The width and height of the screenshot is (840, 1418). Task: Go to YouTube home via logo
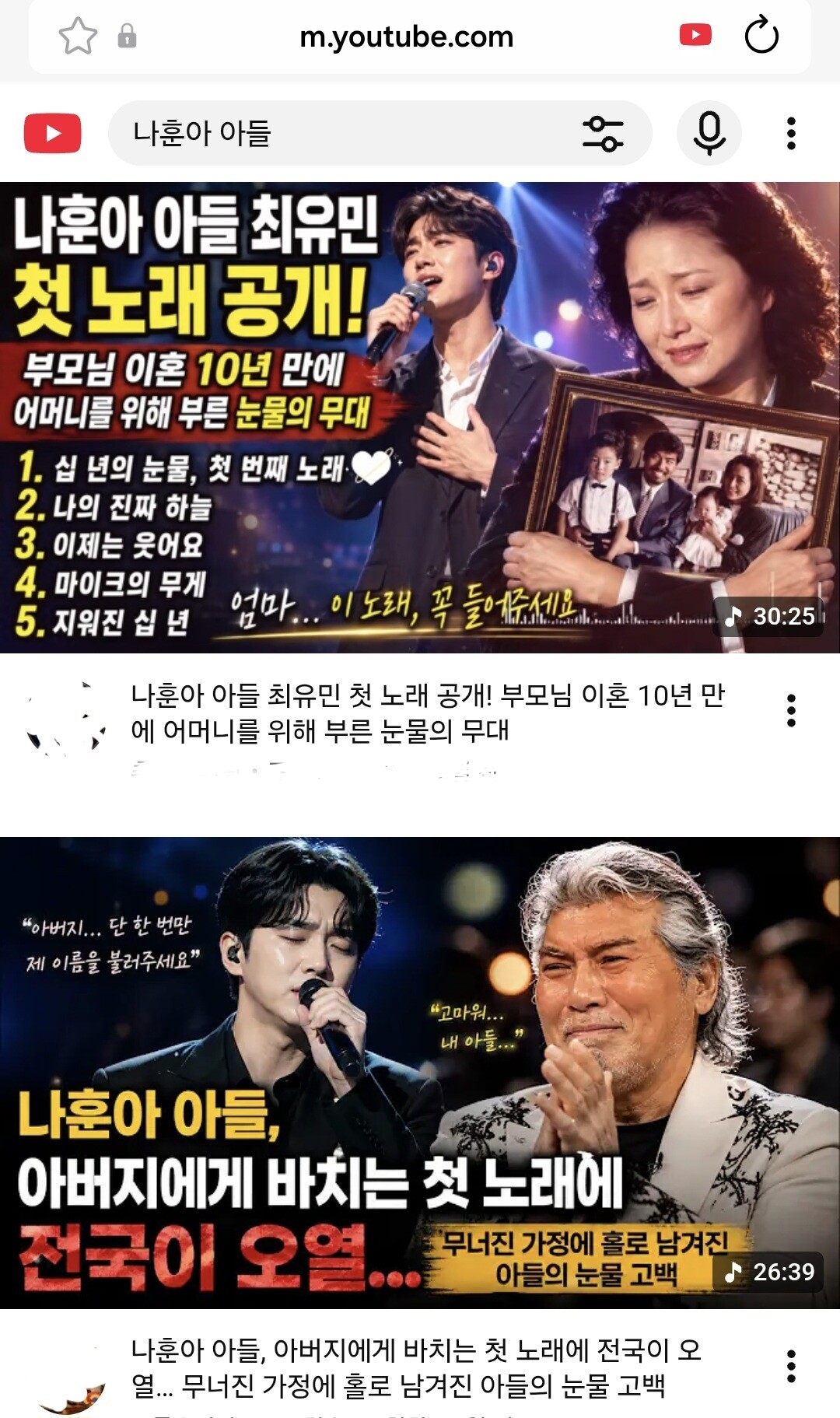pos(53,133)
